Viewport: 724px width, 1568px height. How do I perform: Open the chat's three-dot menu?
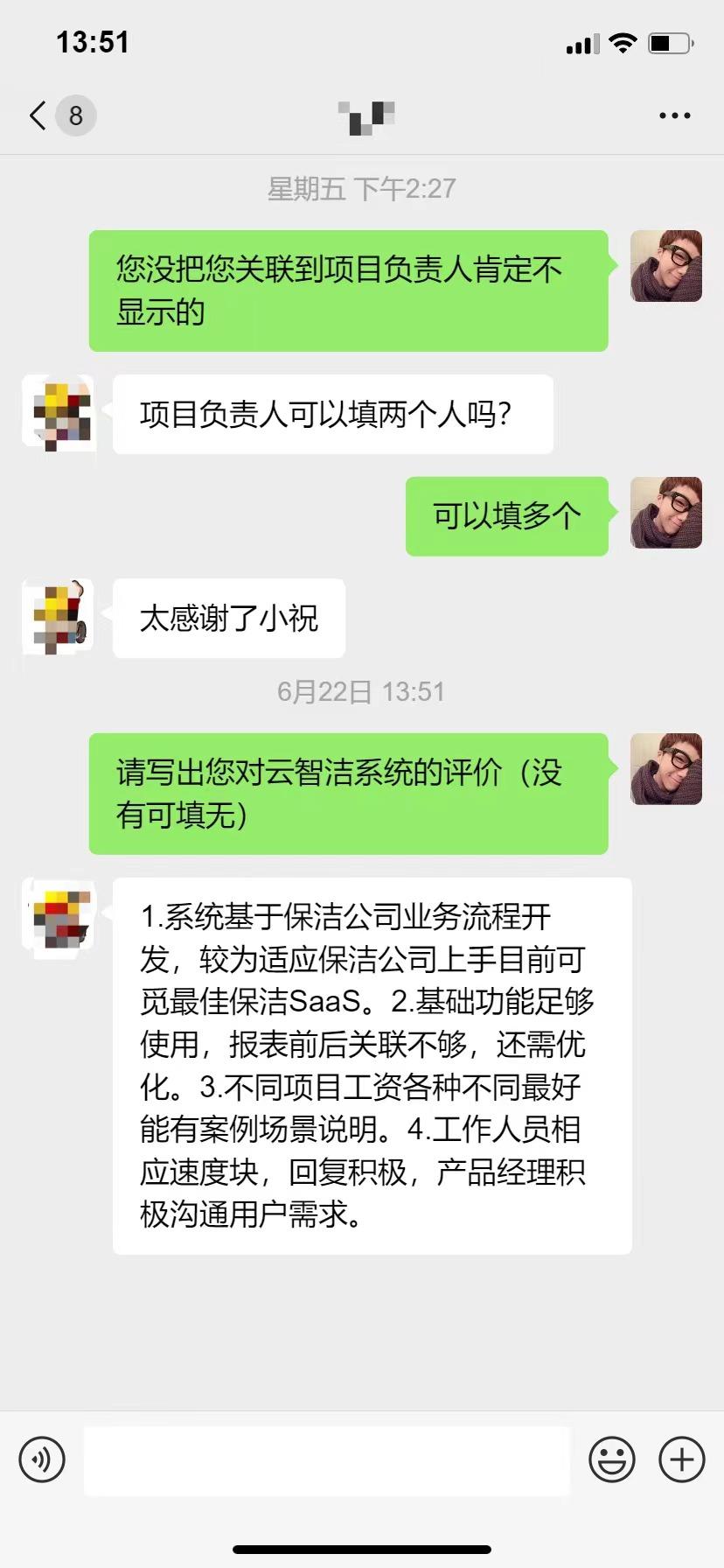(x=674, y=115)
